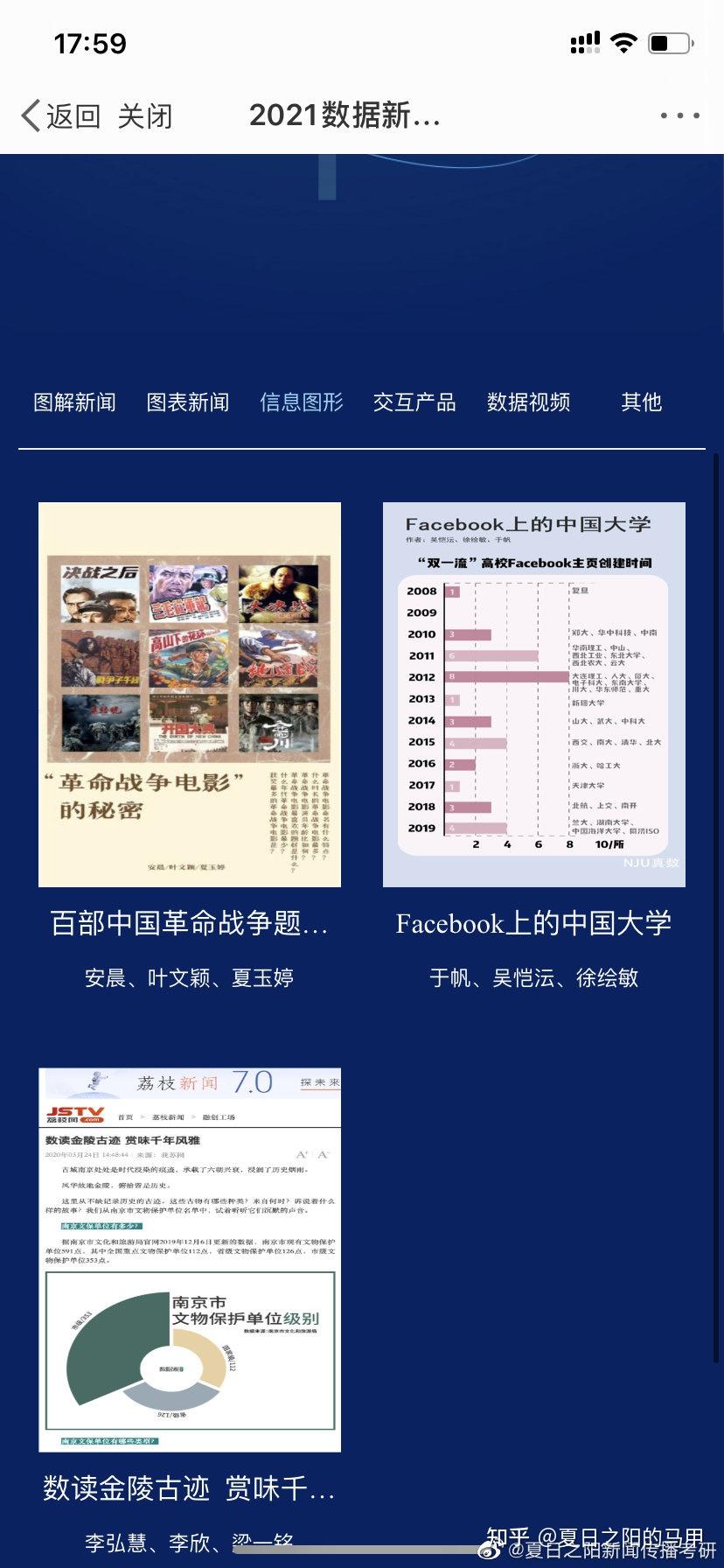Viewport: 724px width, 1568px height.
Task: Select the 信息图形 tab
Action: tap(302, 402)
